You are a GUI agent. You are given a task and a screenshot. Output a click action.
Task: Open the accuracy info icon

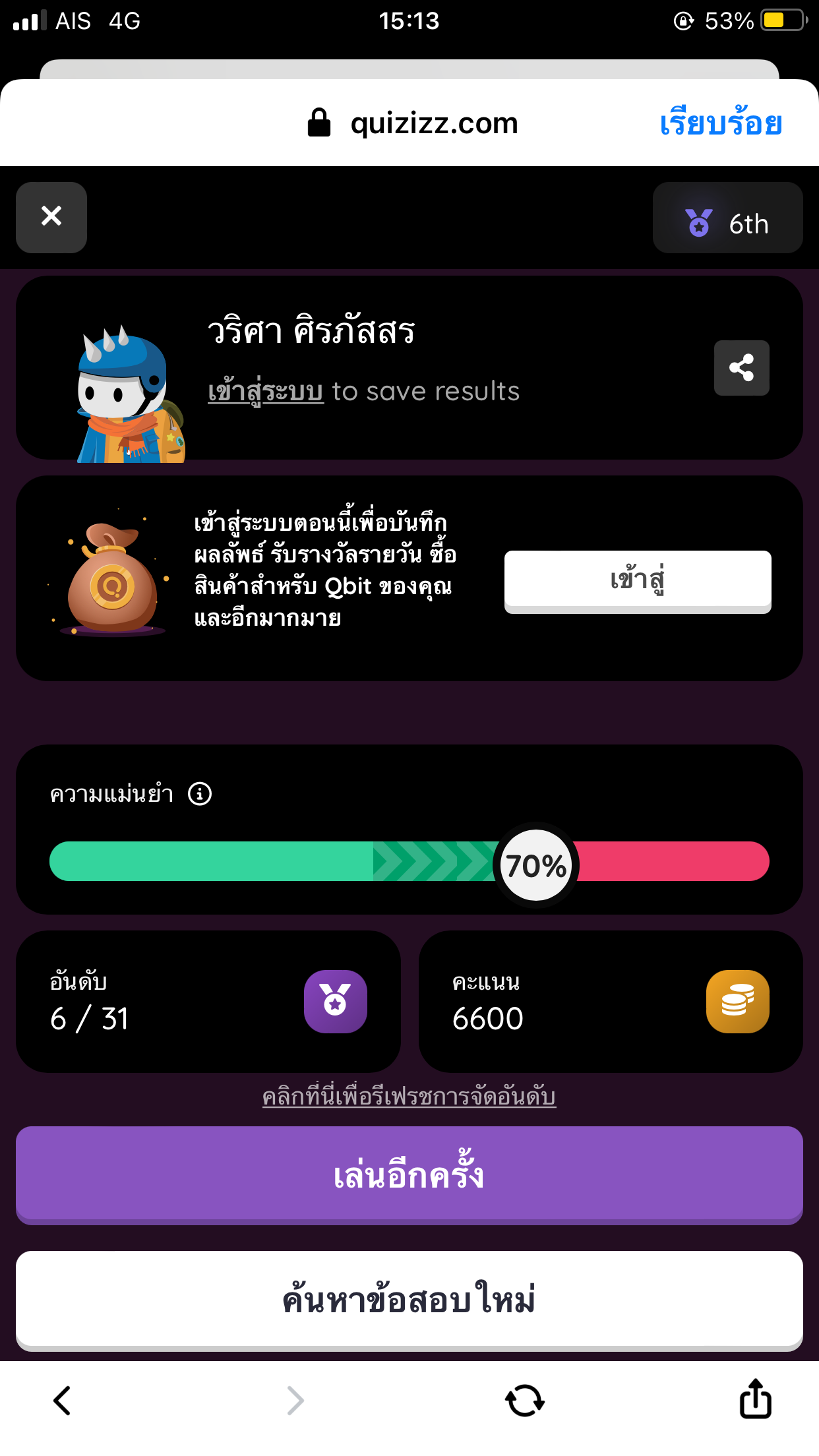pyautogui.click(x=200, y=793)
